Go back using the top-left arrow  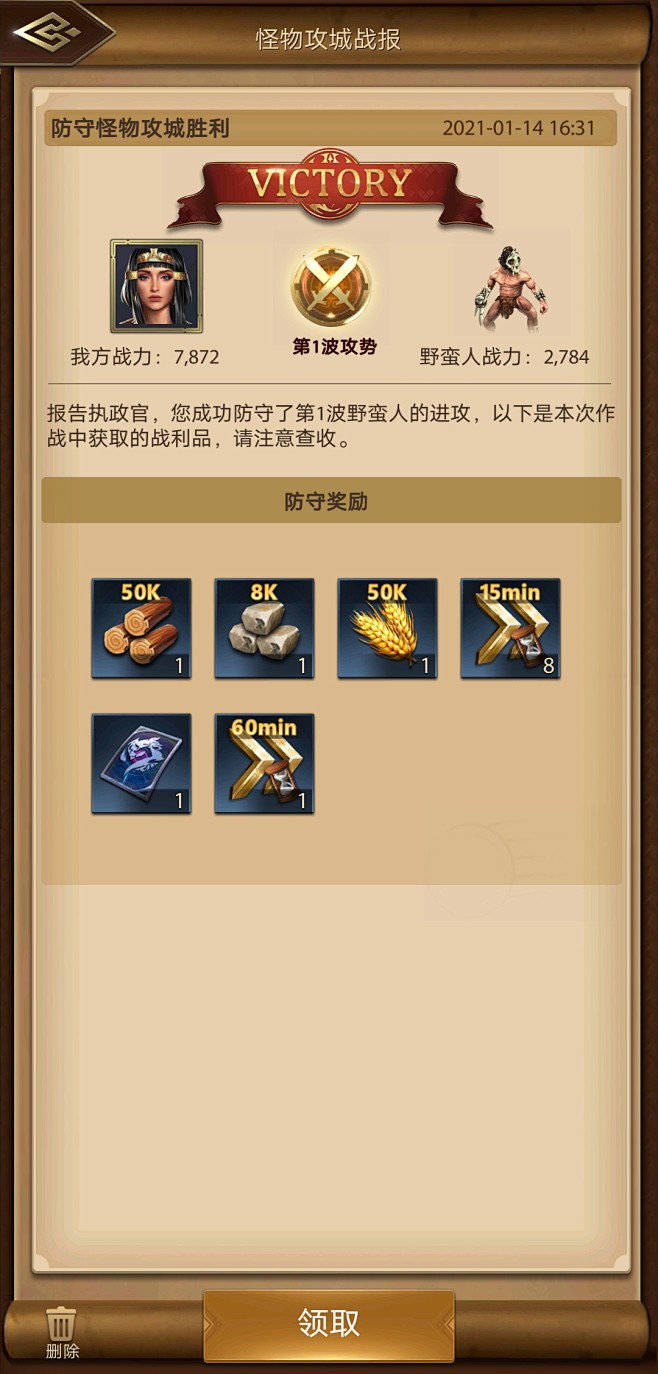click(x=48, y=33)
